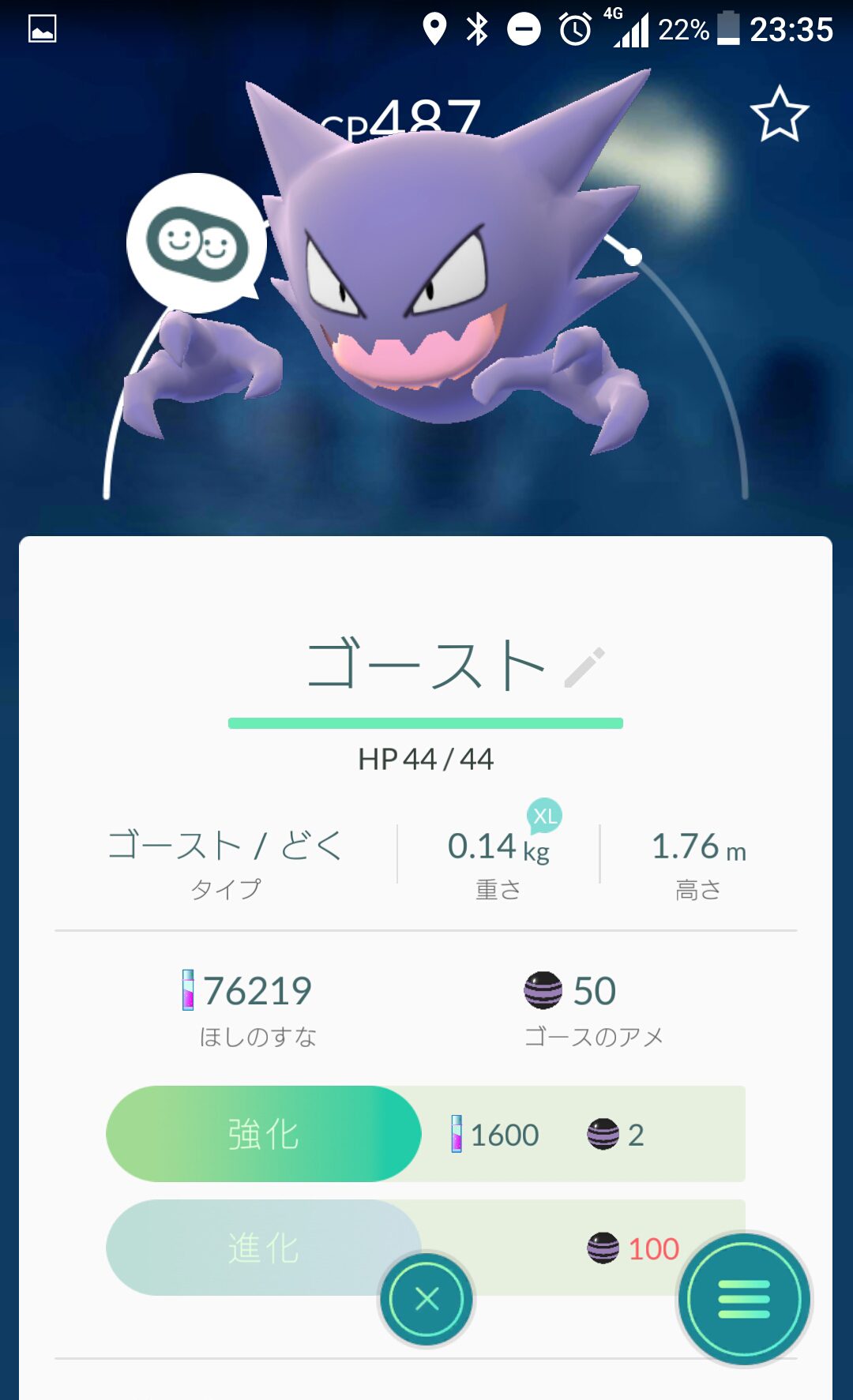853x1400 pixels.
Task: Mark ゴースト as a favorite with the star
Action: [779, 114]
